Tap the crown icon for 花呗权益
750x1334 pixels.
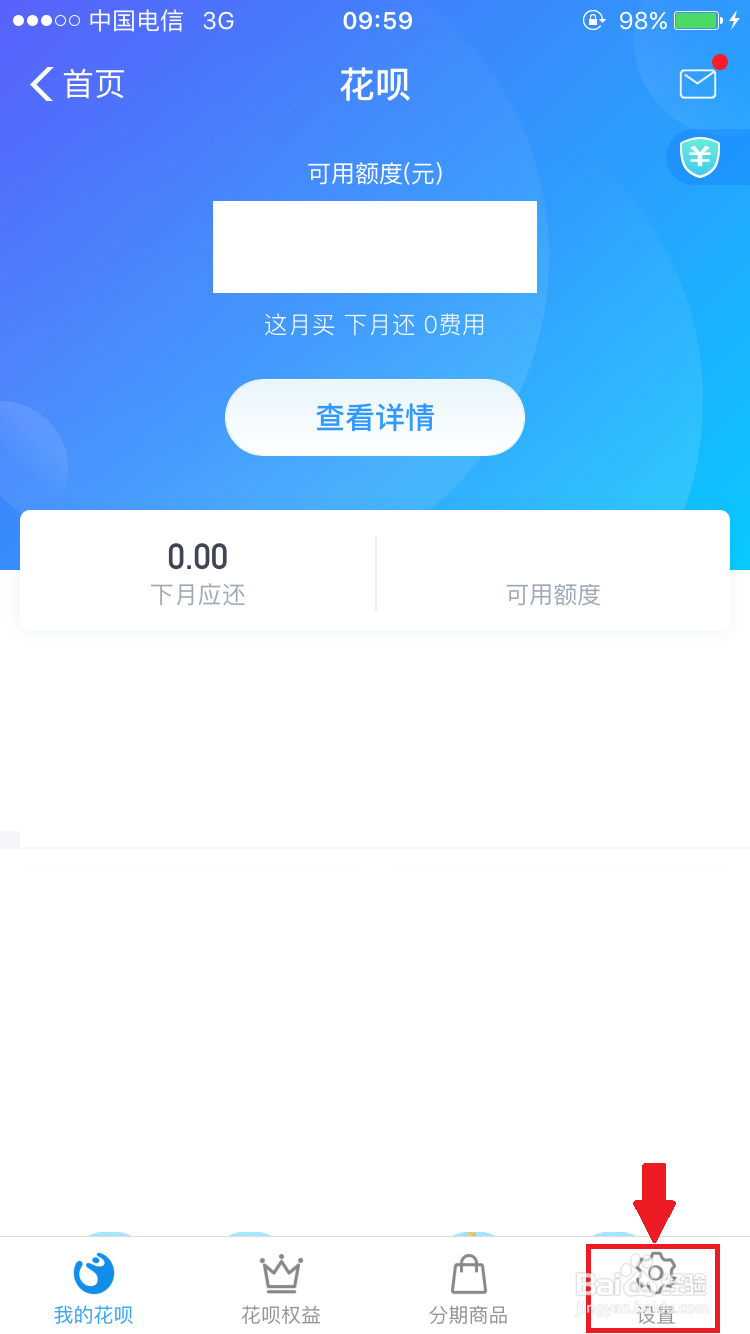click(x=280, y=1271)
